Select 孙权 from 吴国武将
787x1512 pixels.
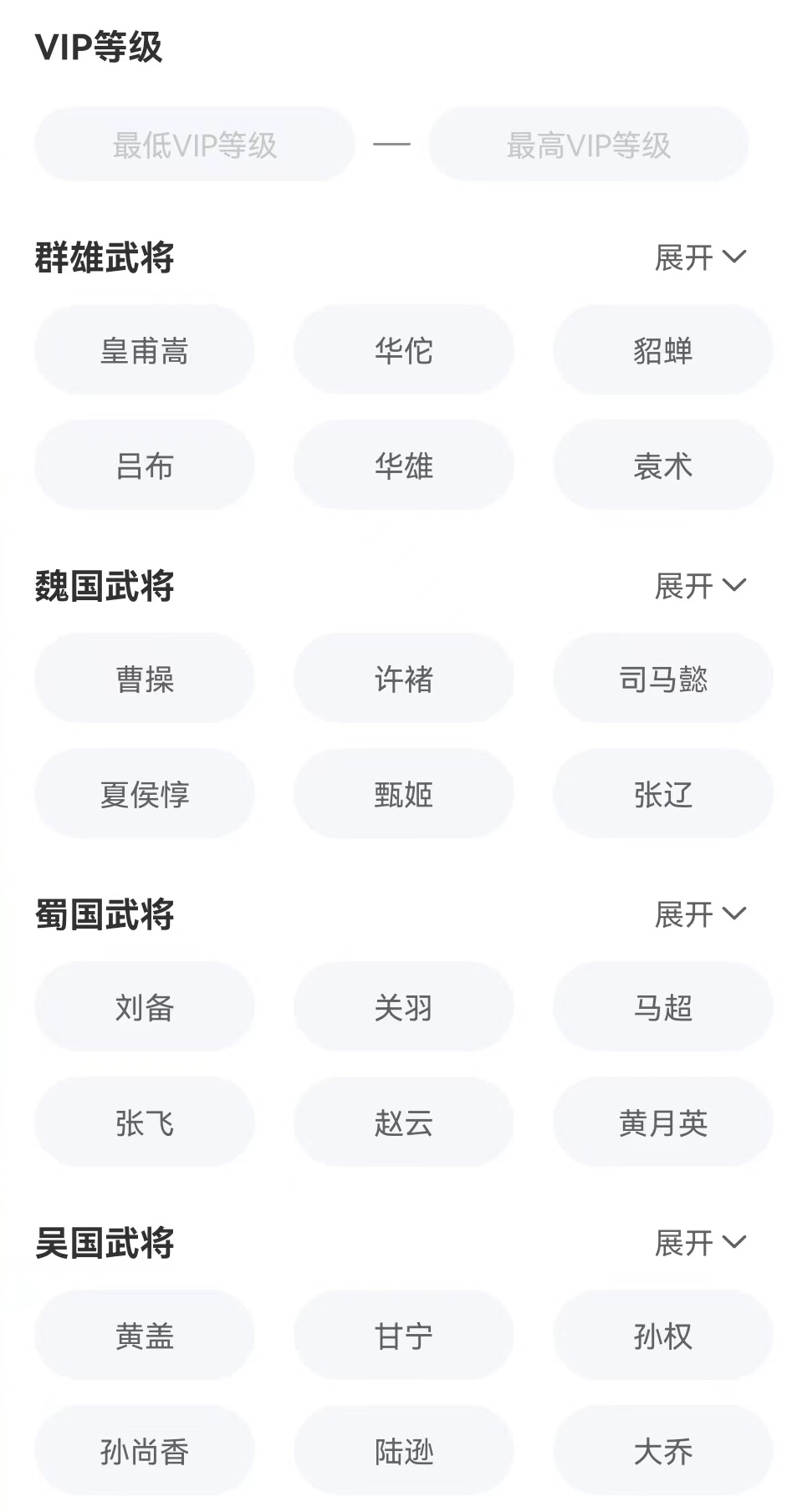[662, 1336]
